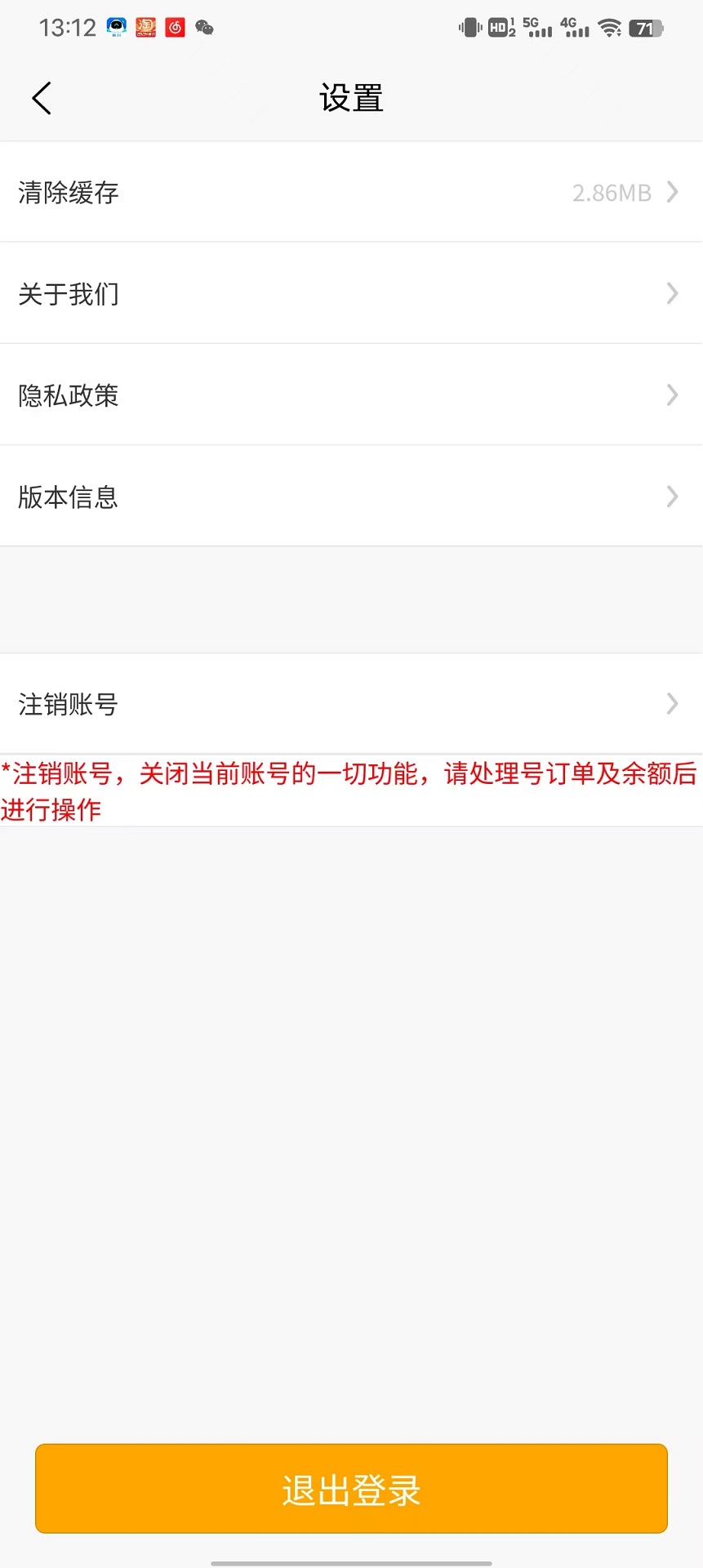Tap the red account deletion warning text
703x1568 pixels.
pyautogui.click(x=351, y=790)
